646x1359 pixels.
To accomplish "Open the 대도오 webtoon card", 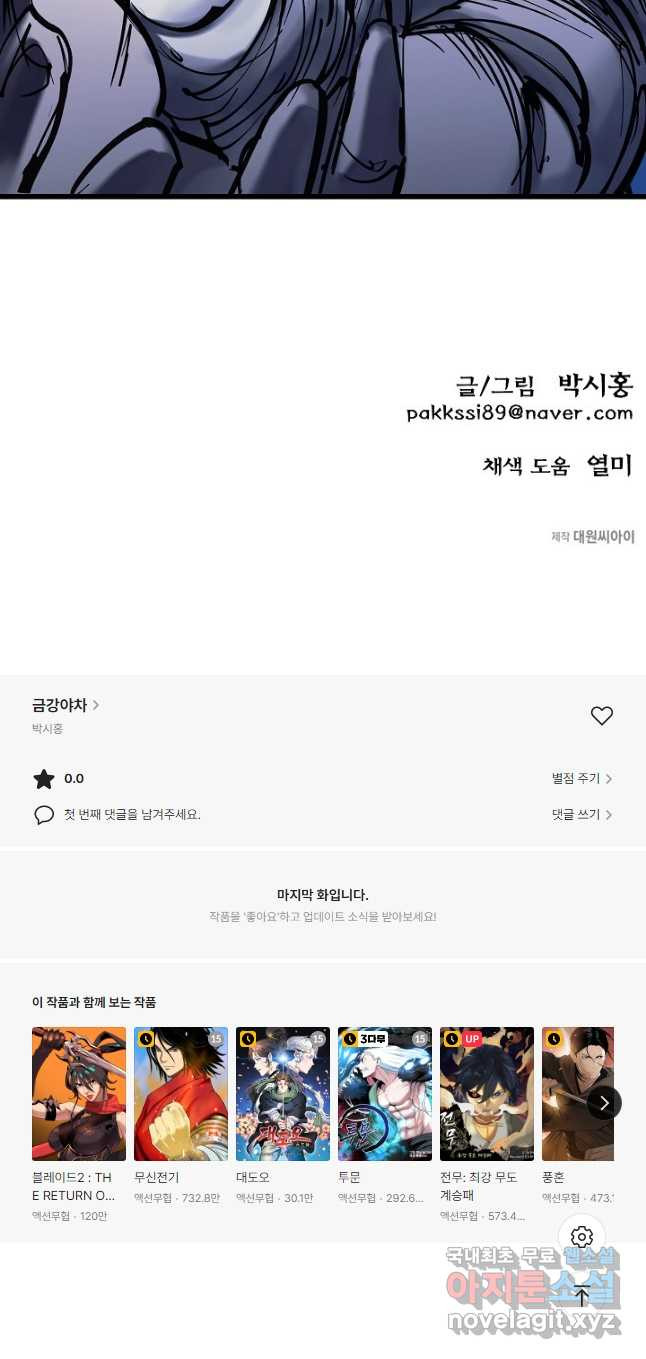I will pyautogui.click(x=283, y=1094).
